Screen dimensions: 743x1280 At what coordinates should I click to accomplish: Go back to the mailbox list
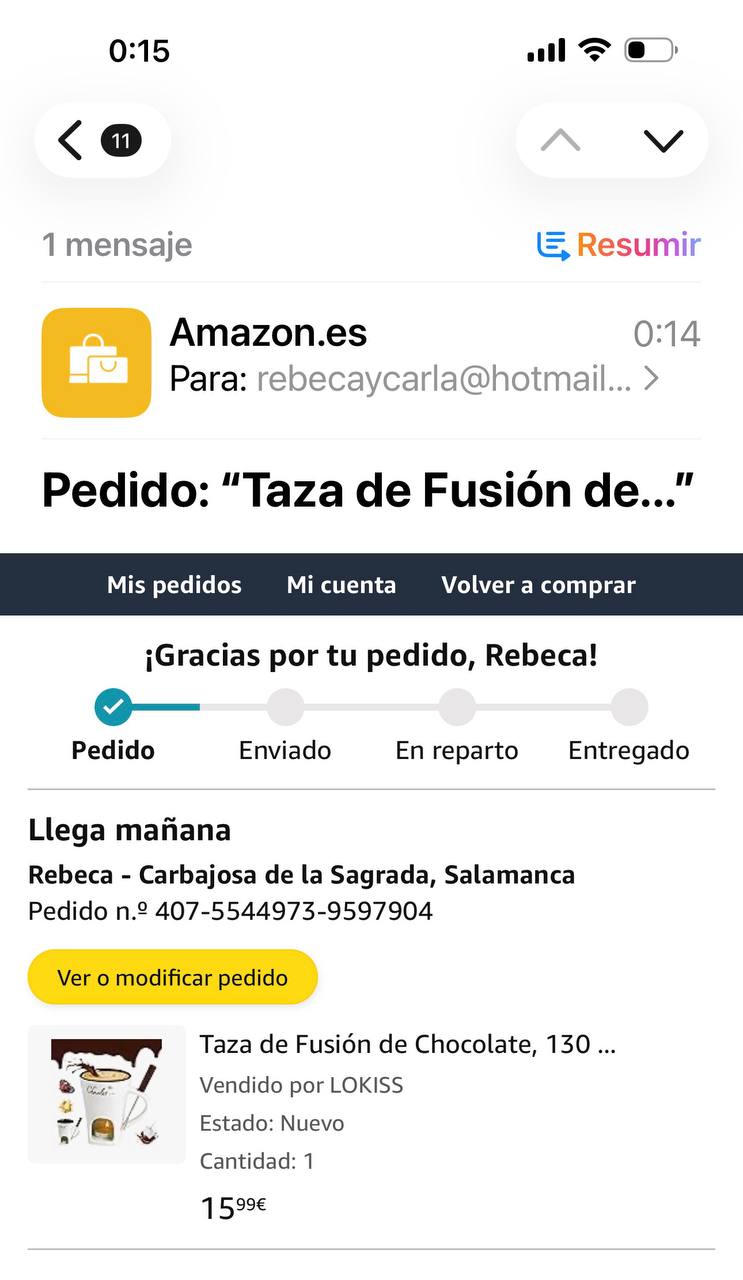(x=72, y=141)
